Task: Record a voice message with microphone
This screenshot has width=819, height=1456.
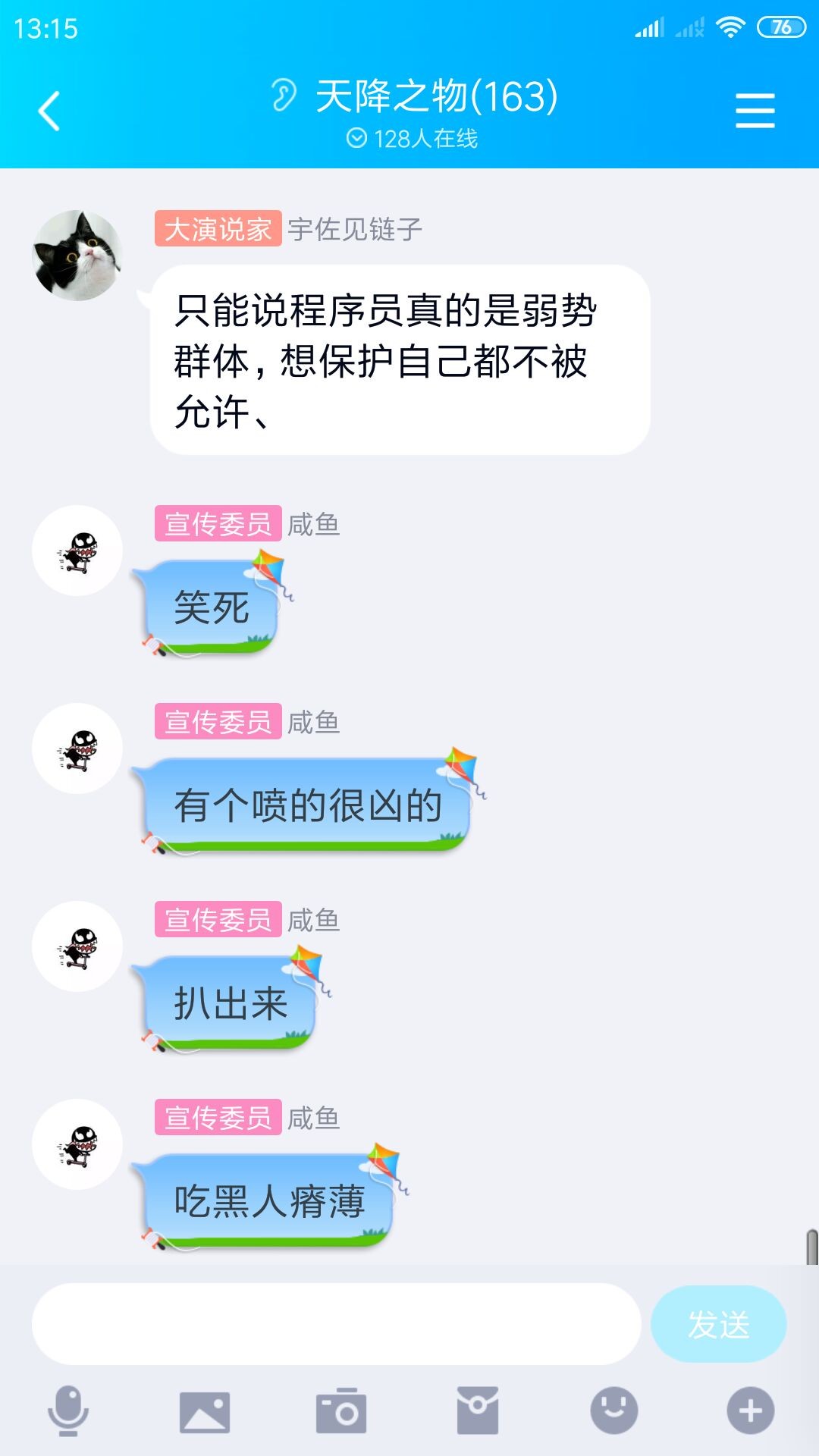Action: (x=68, y=1411)
